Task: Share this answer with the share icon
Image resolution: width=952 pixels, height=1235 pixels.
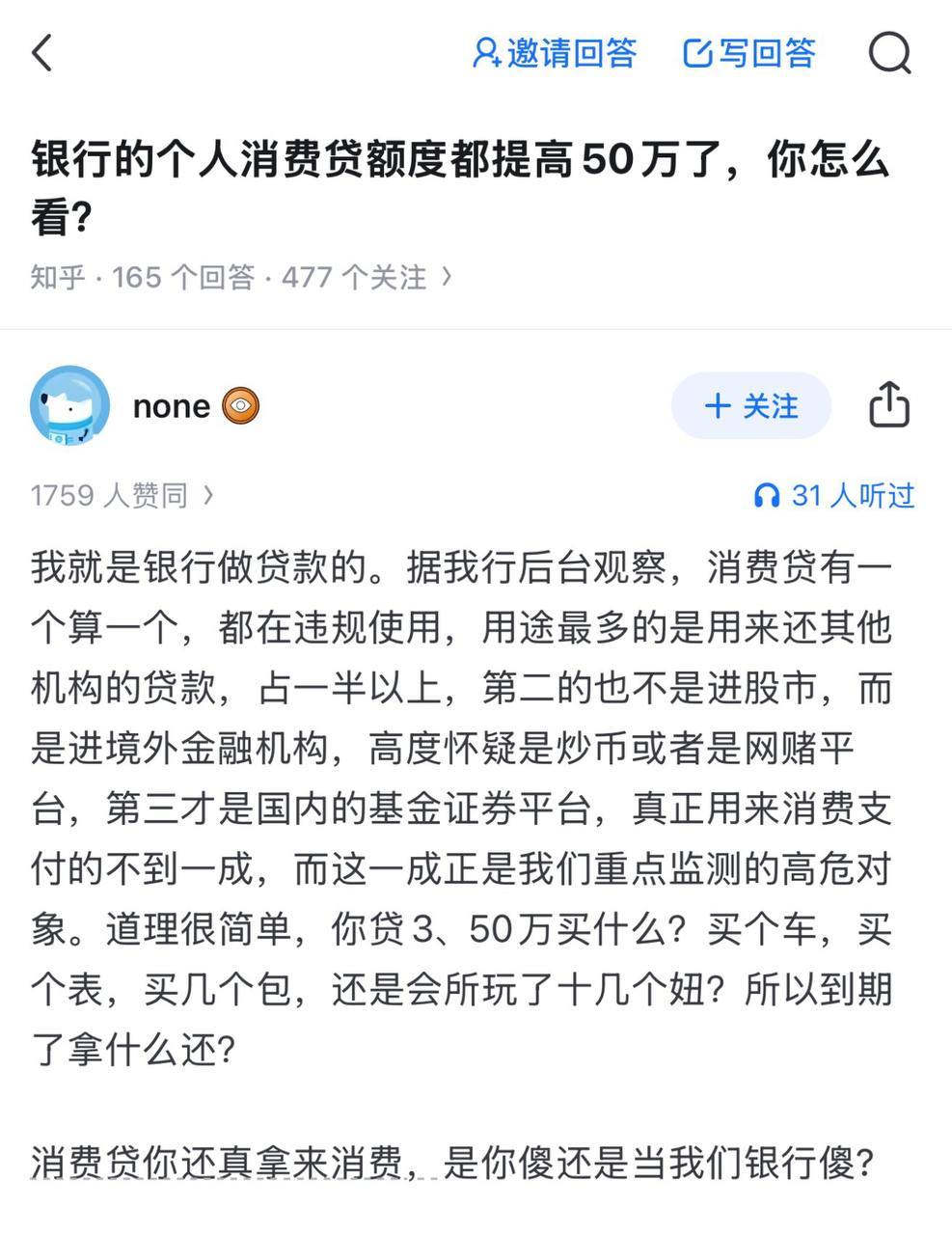Action: click(x=888, y=404)
